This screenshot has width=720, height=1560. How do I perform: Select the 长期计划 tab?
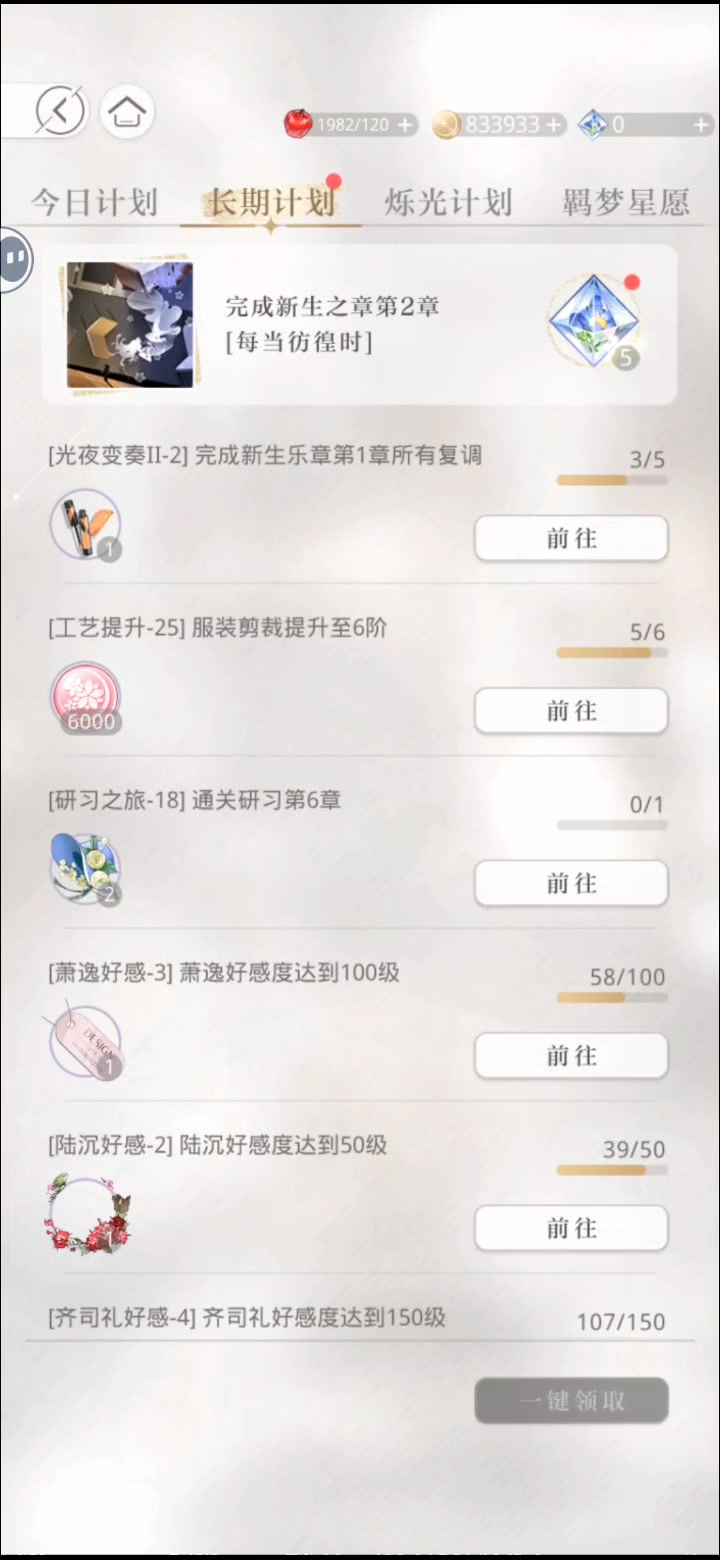[271, 202]
